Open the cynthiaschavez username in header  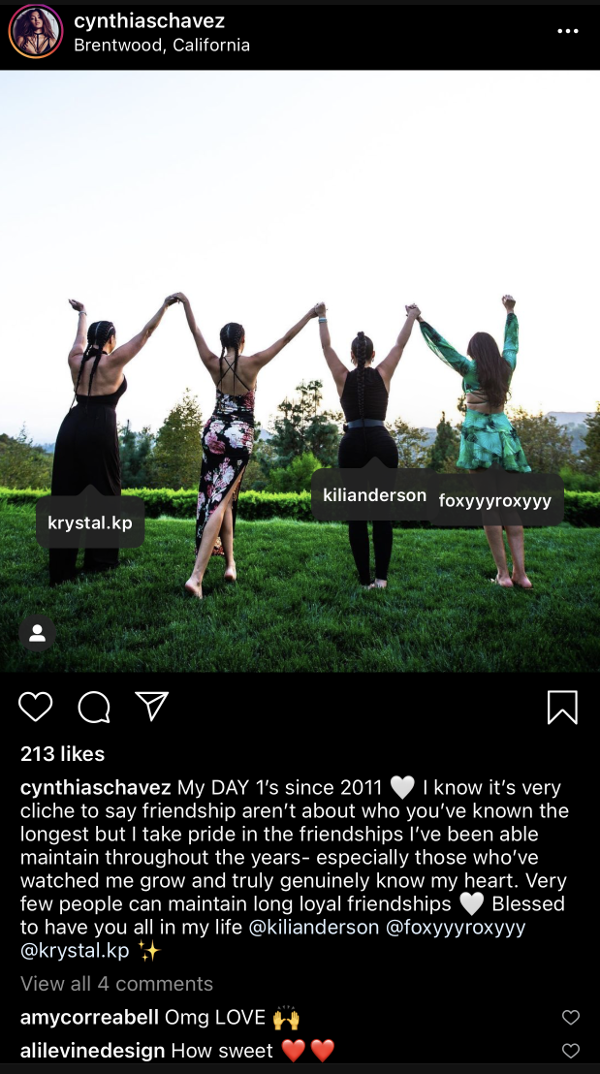pyautogui.click(x=149, y=20)
